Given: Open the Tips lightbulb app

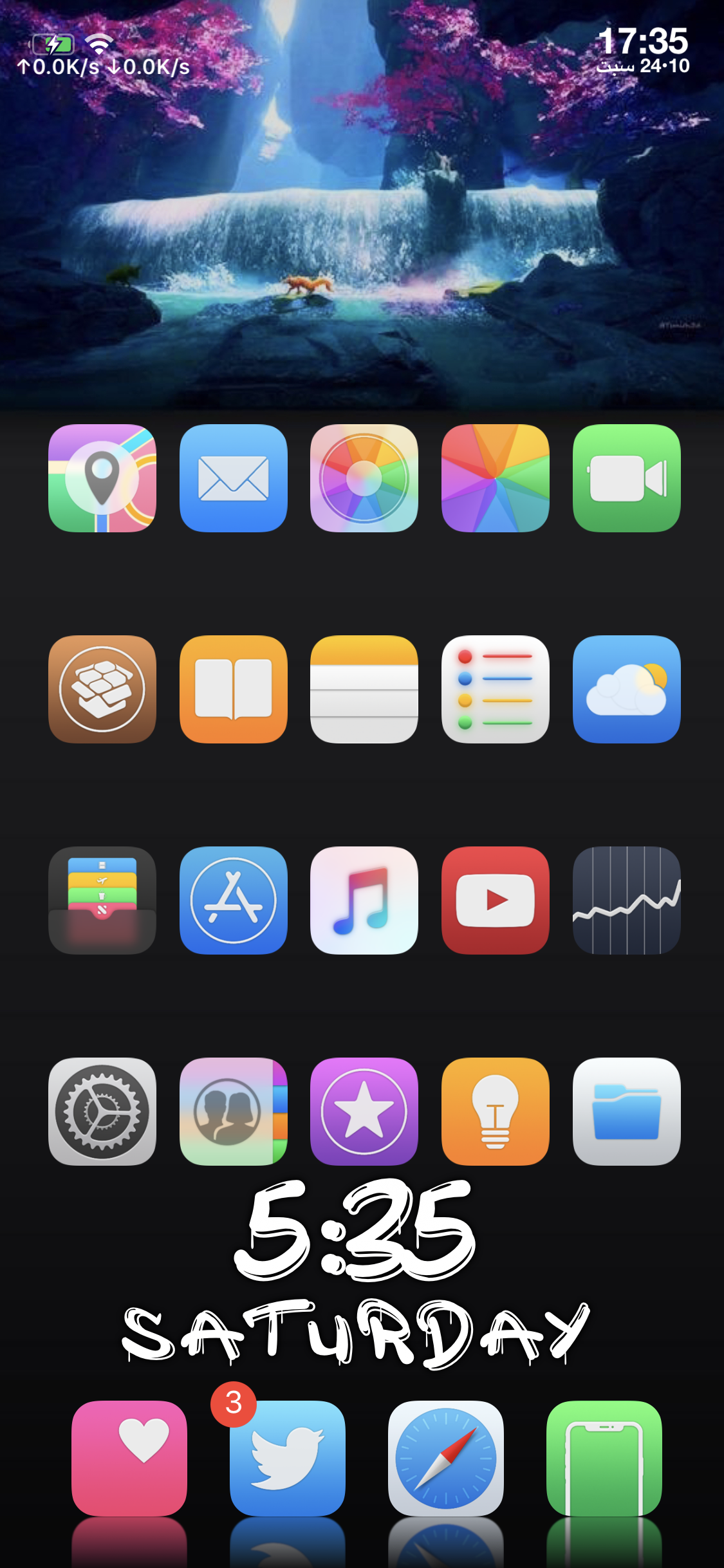Looking at the screenshot, I should coord(496,1112).
